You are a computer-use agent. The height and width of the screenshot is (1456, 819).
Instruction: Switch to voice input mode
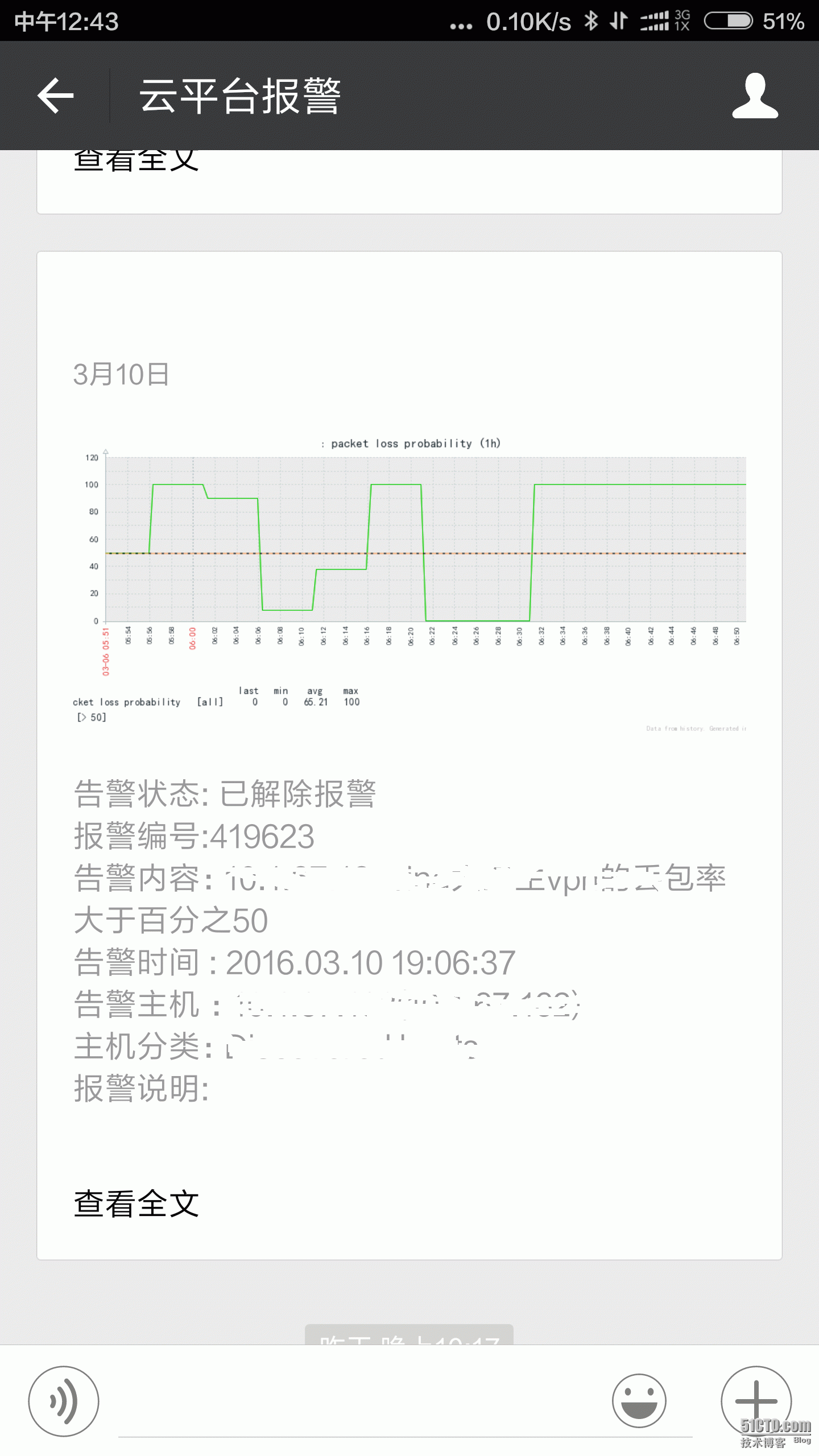[64, 1401]
